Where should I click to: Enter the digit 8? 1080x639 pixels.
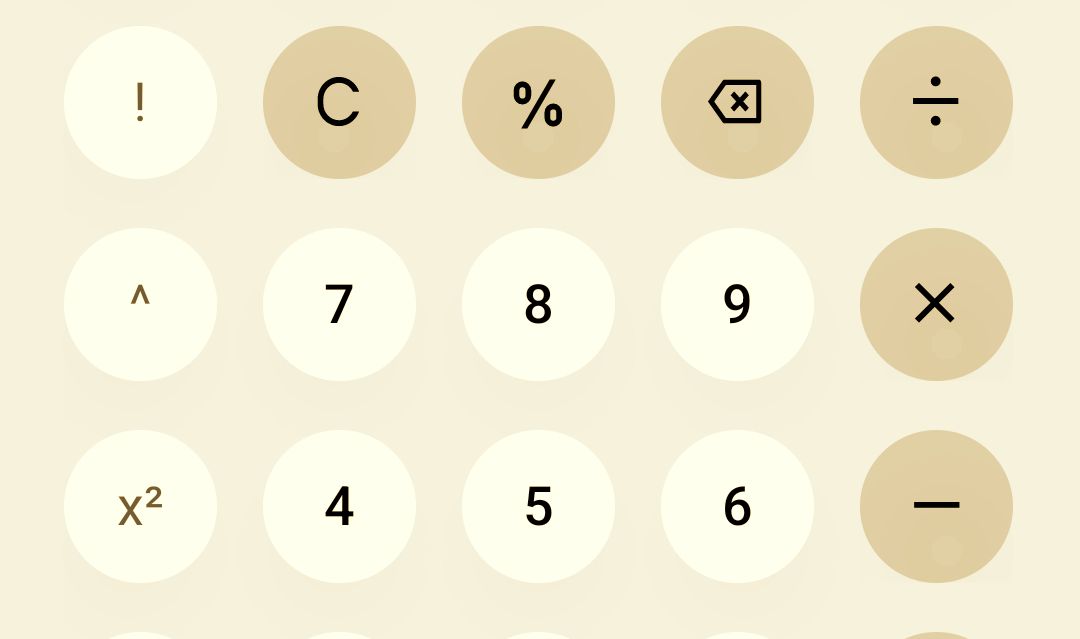point(538,304)
